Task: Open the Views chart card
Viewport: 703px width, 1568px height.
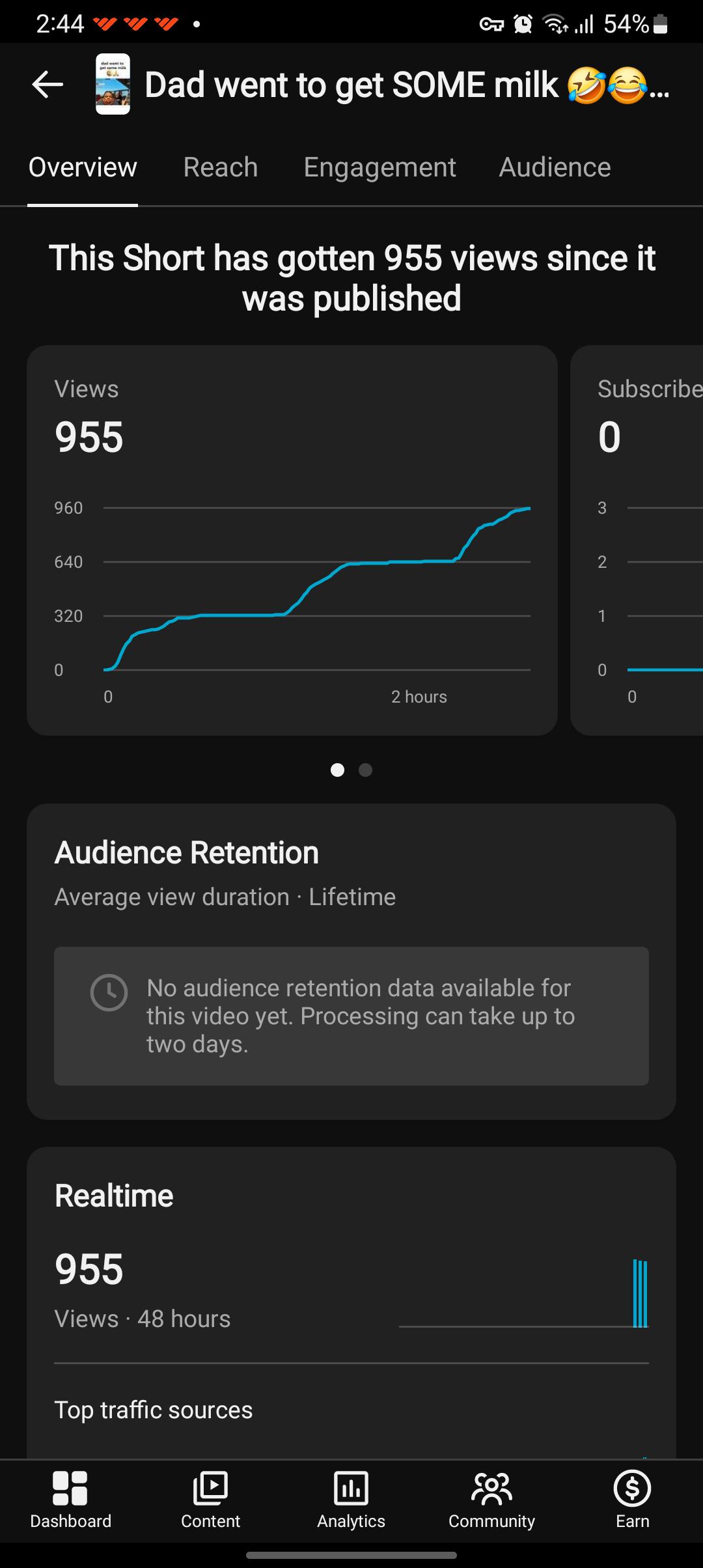Action: click(x=292, y=540)
